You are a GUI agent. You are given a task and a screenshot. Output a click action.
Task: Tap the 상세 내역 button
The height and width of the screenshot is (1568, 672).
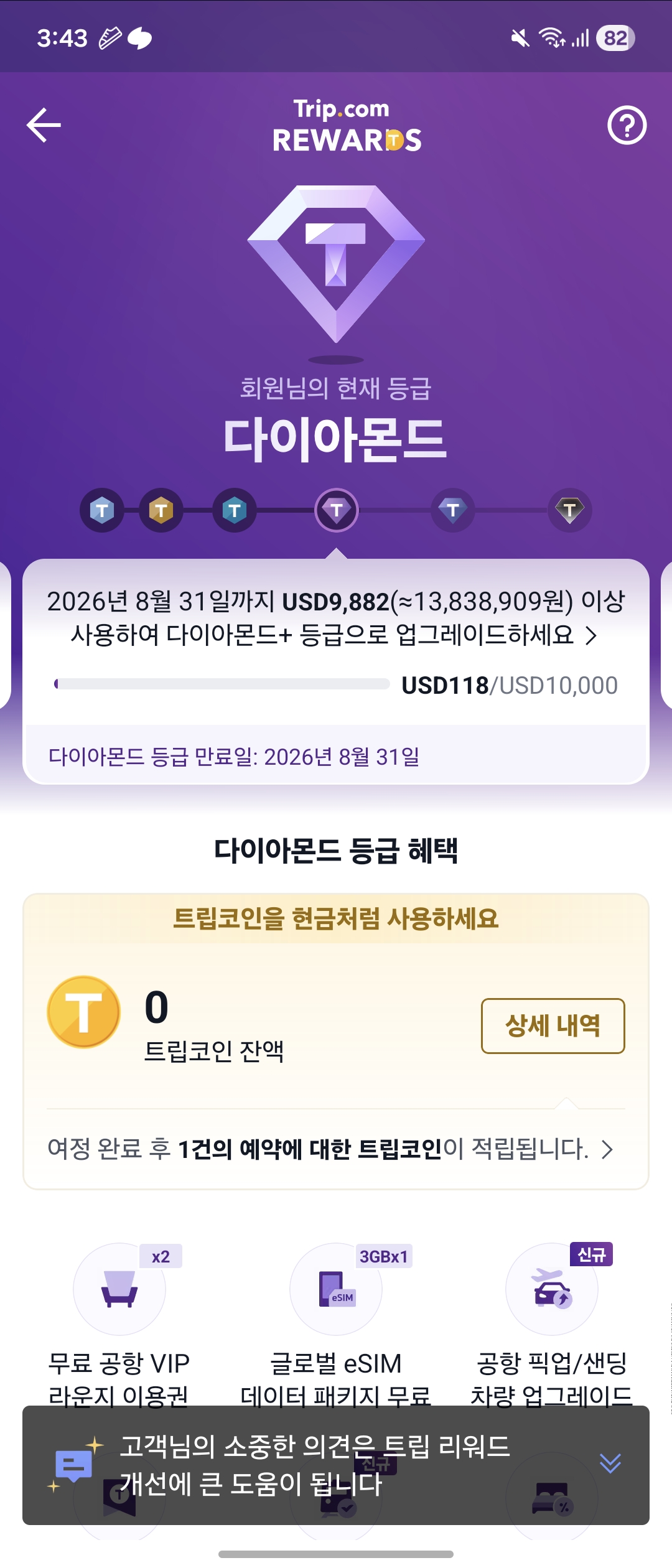553,1025
